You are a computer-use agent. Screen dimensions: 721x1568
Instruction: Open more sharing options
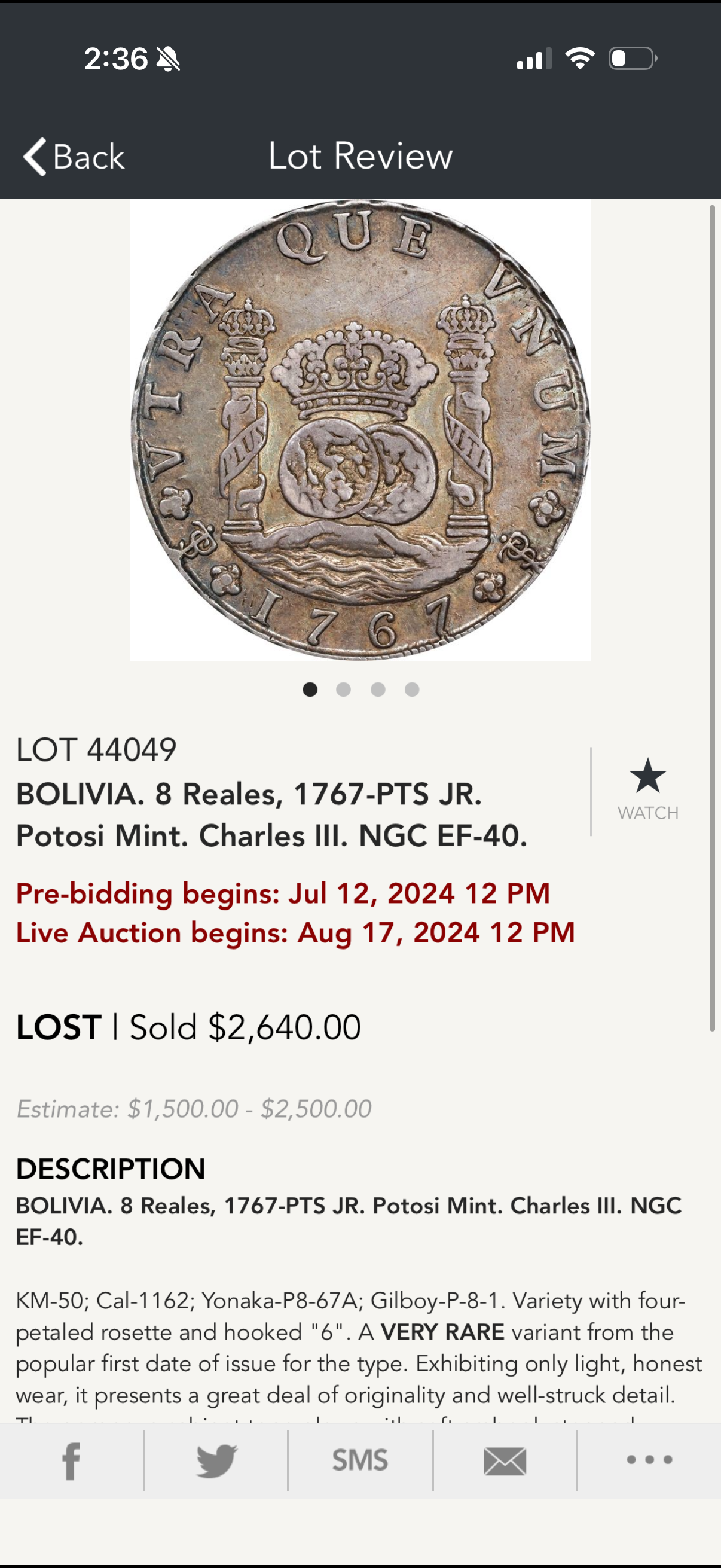[x=649, y=1460]
